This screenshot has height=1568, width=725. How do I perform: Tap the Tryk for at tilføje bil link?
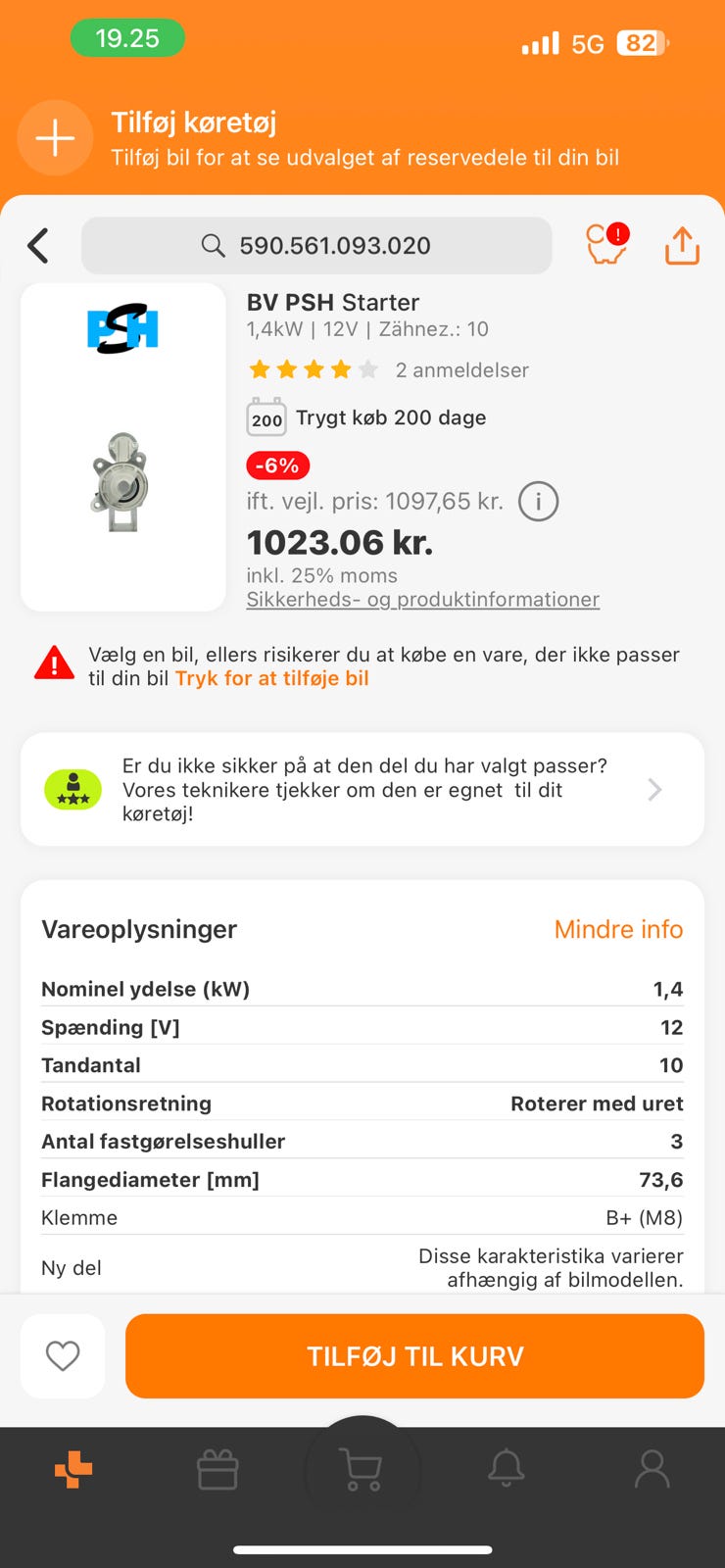[272, 678]
